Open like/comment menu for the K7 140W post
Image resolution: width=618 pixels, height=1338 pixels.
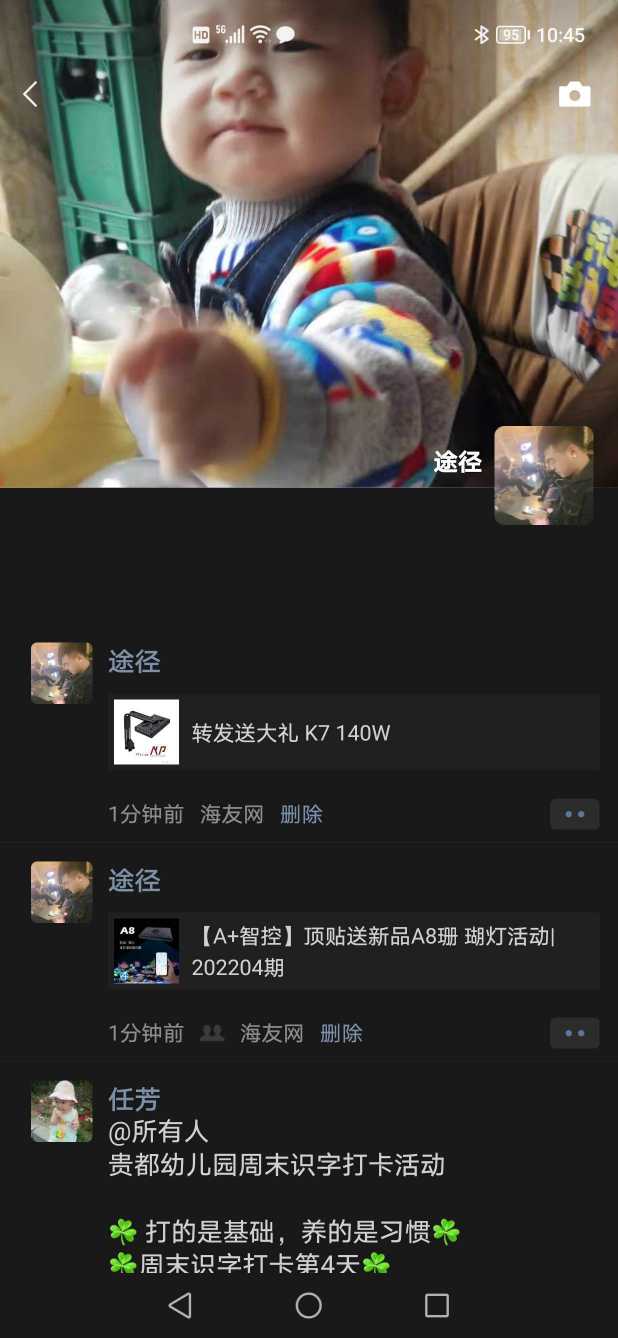574,814
